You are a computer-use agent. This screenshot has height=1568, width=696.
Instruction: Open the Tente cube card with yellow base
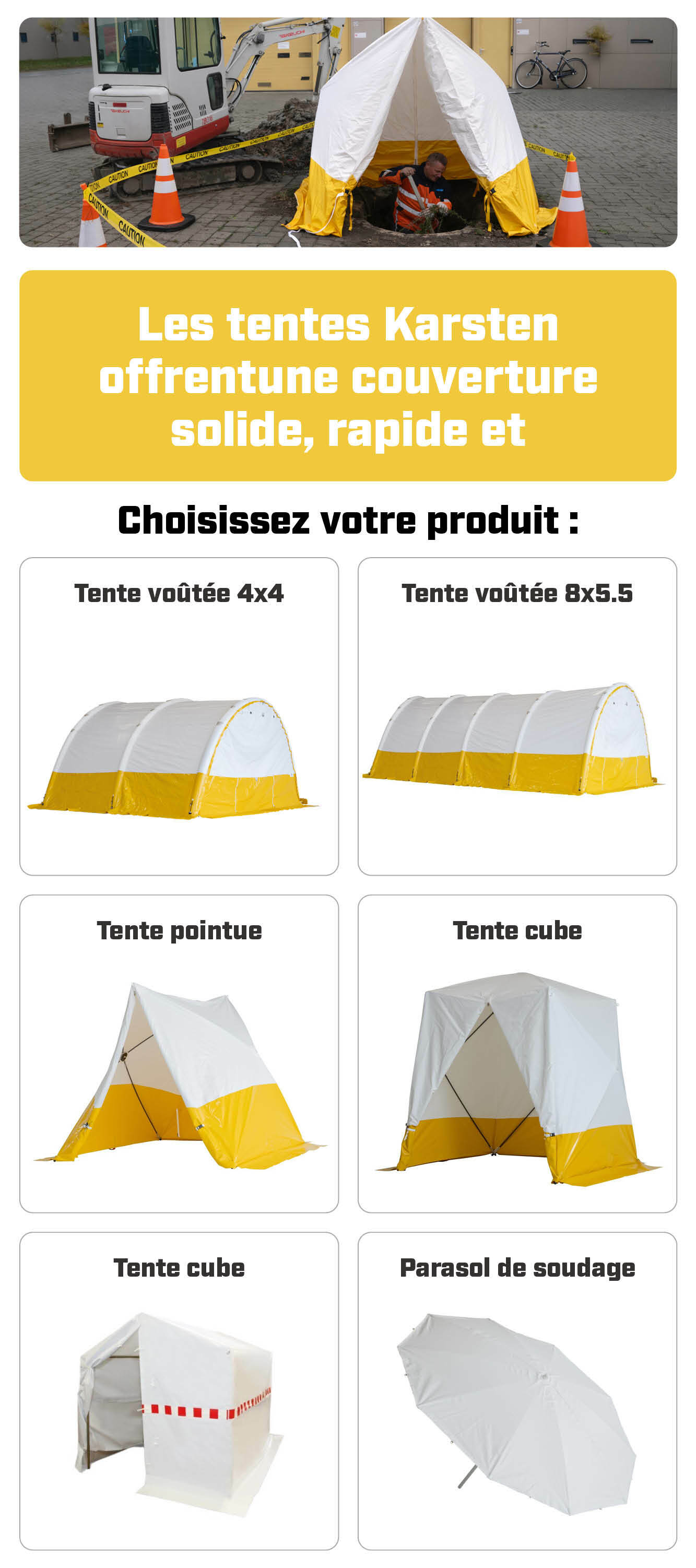click(x=517, y=1053)
